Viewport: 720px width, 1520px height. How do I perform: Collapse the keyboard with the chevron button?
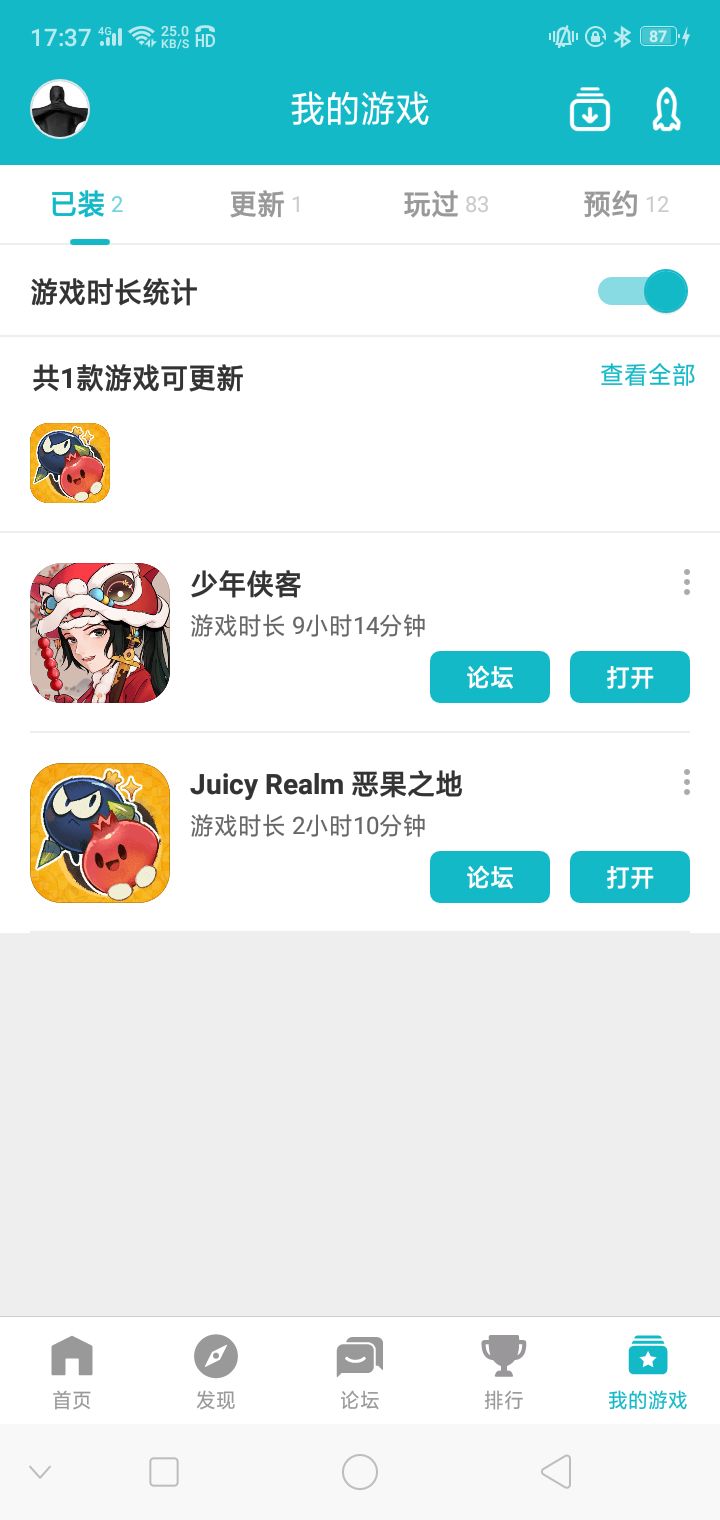click(x=40, y=1471)
